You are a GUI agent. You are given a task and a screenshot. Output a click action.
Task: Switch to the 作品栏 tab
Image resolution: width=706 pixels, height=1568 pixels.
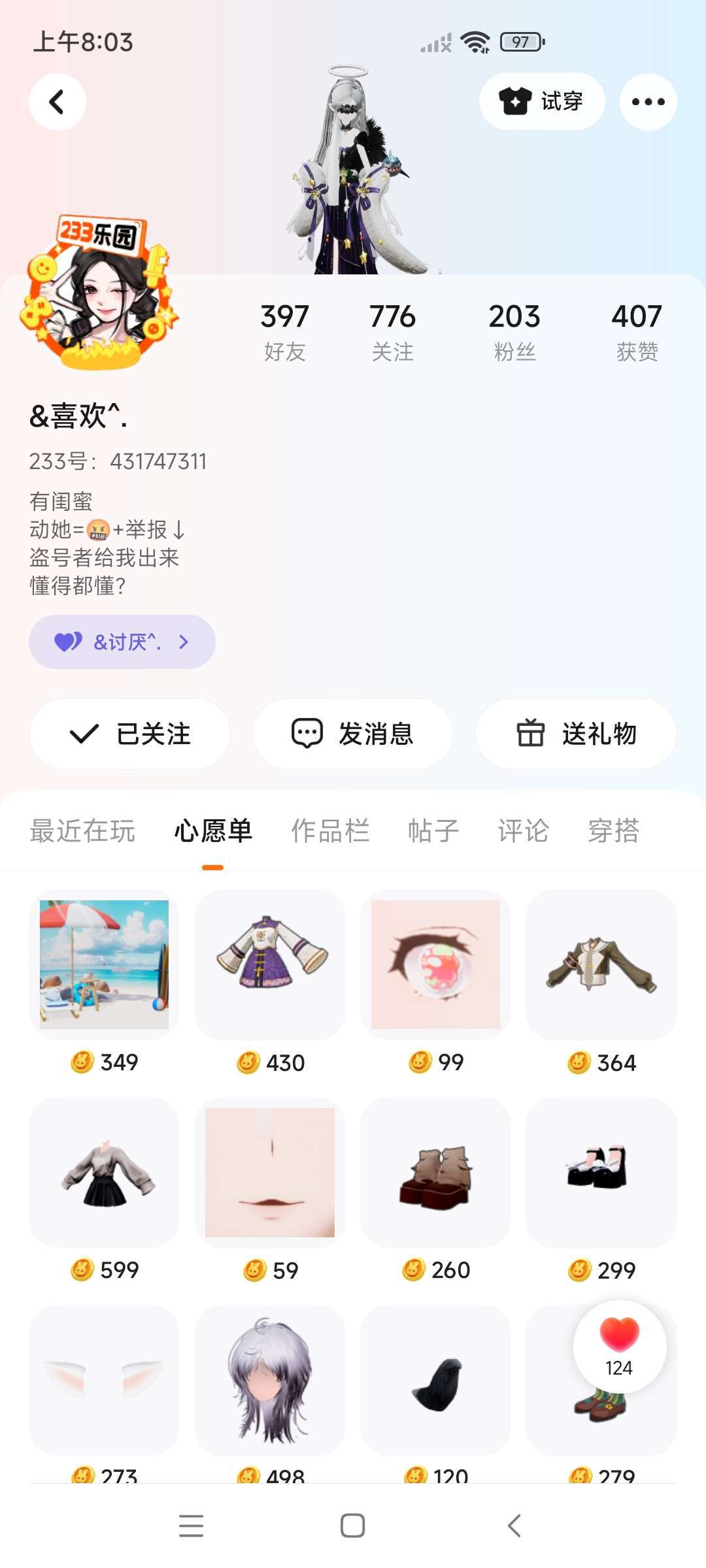(x=330, y=831)
